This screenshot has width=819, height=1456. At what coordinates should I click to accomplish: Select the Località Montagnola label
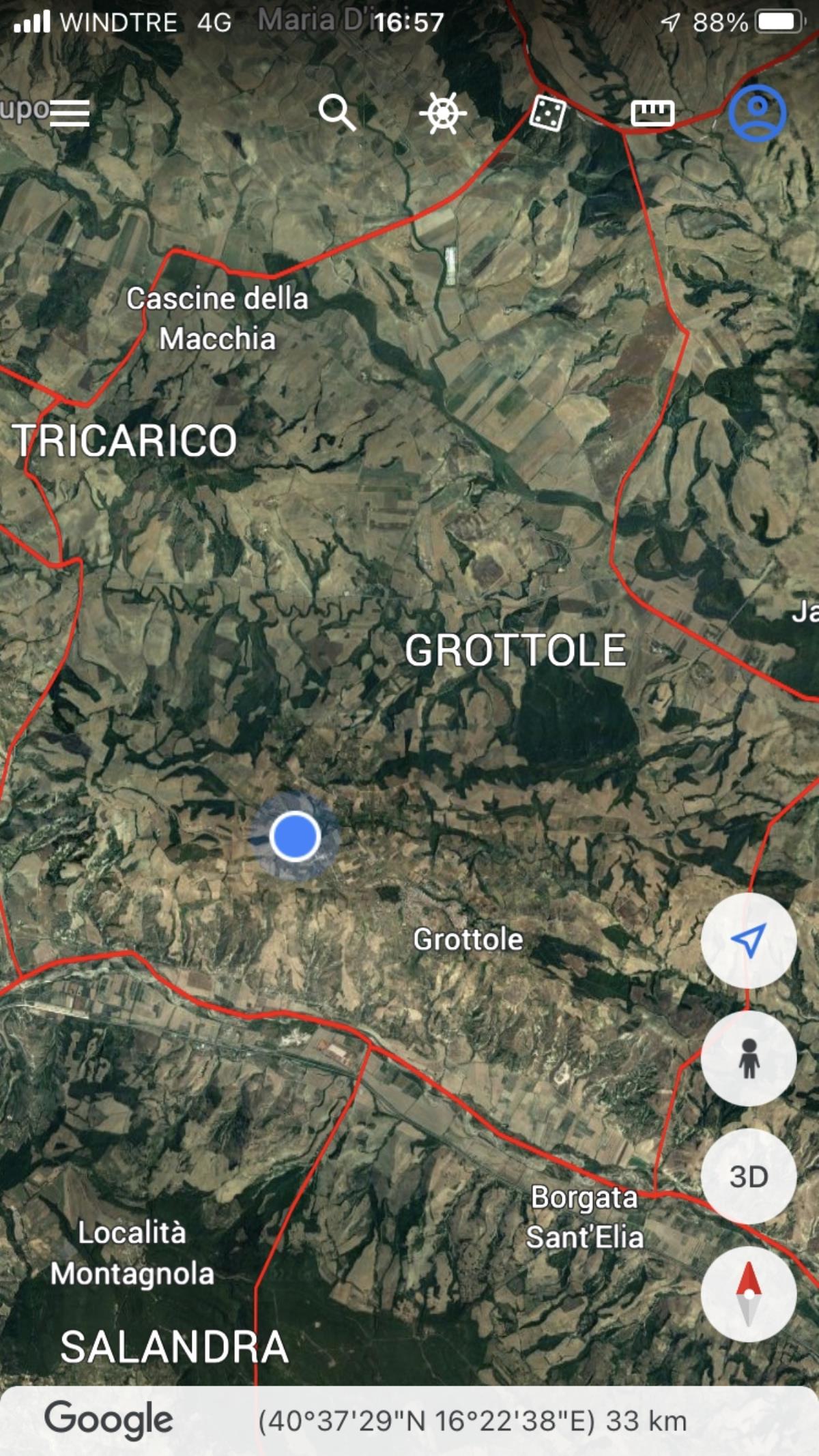pos(132,1253)
